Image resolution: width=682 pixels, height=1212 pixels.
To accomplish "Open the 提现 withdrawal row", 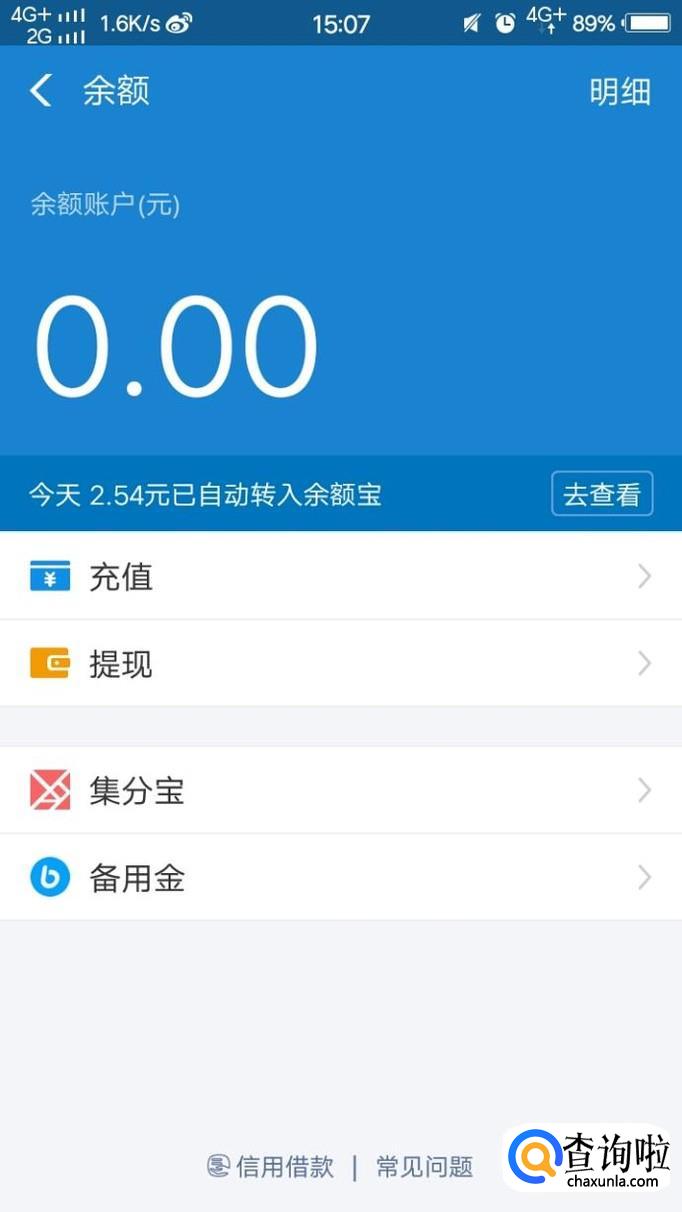I will (x=340, y=663).
